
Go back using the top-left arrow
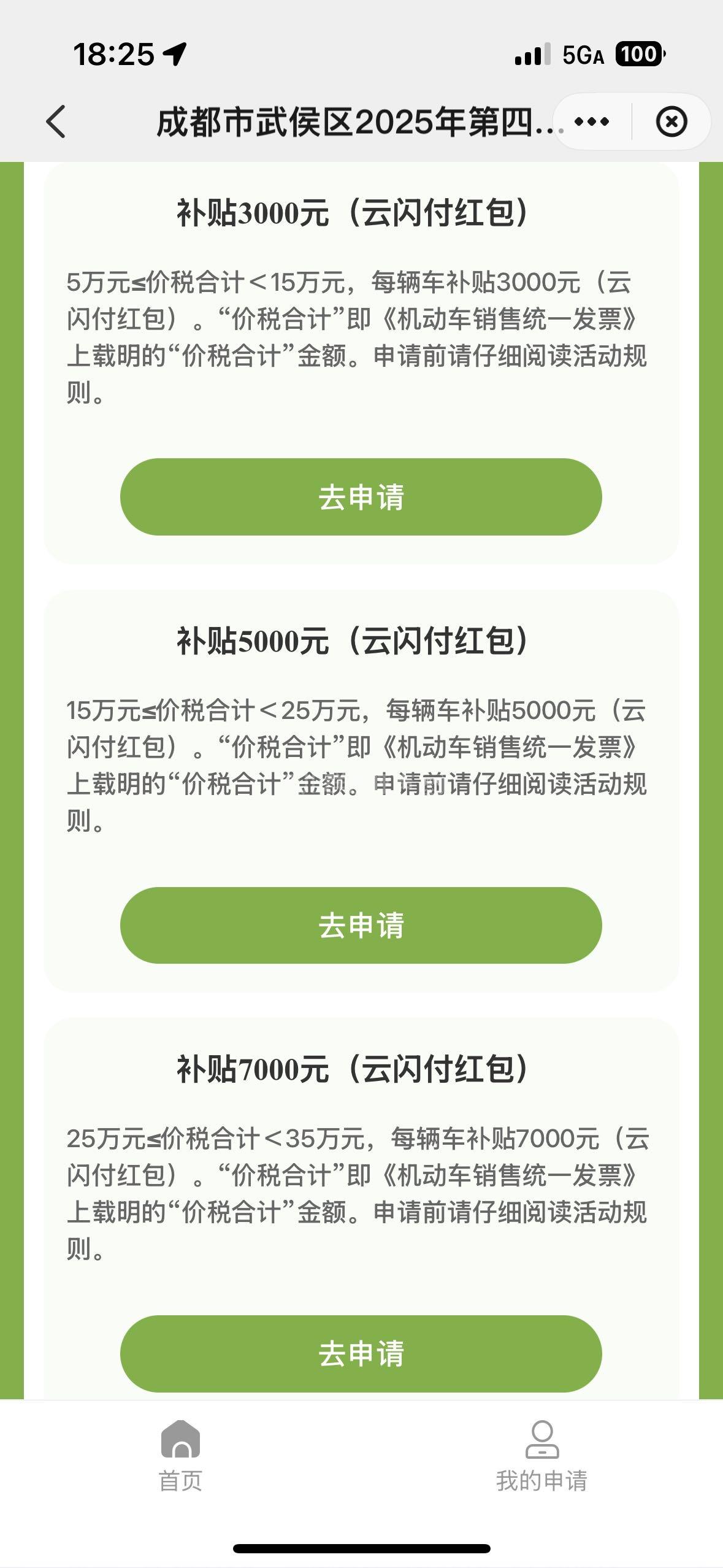coord(56,121)
